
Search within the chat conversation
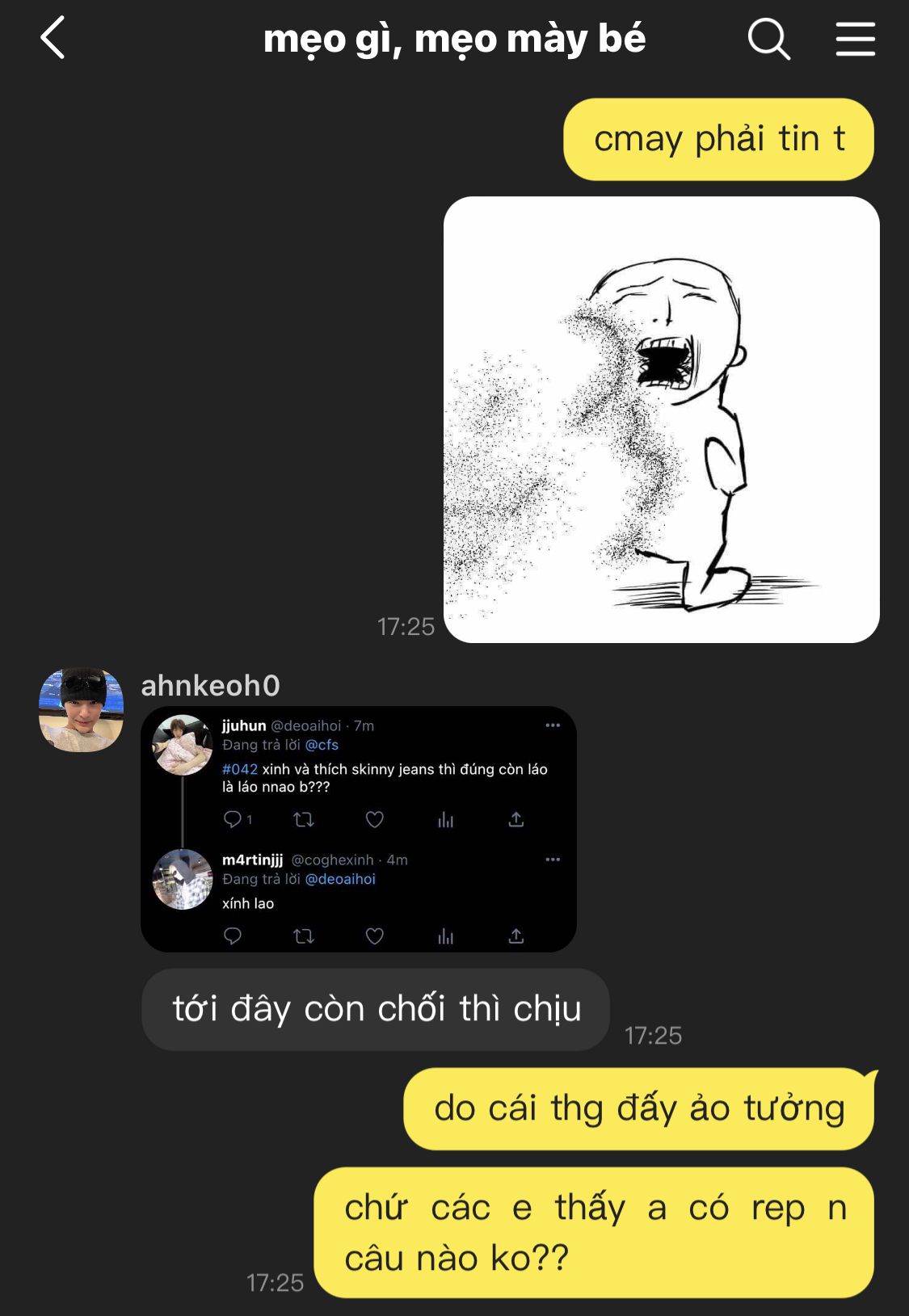pyautogui.click(x=768, y=39)
